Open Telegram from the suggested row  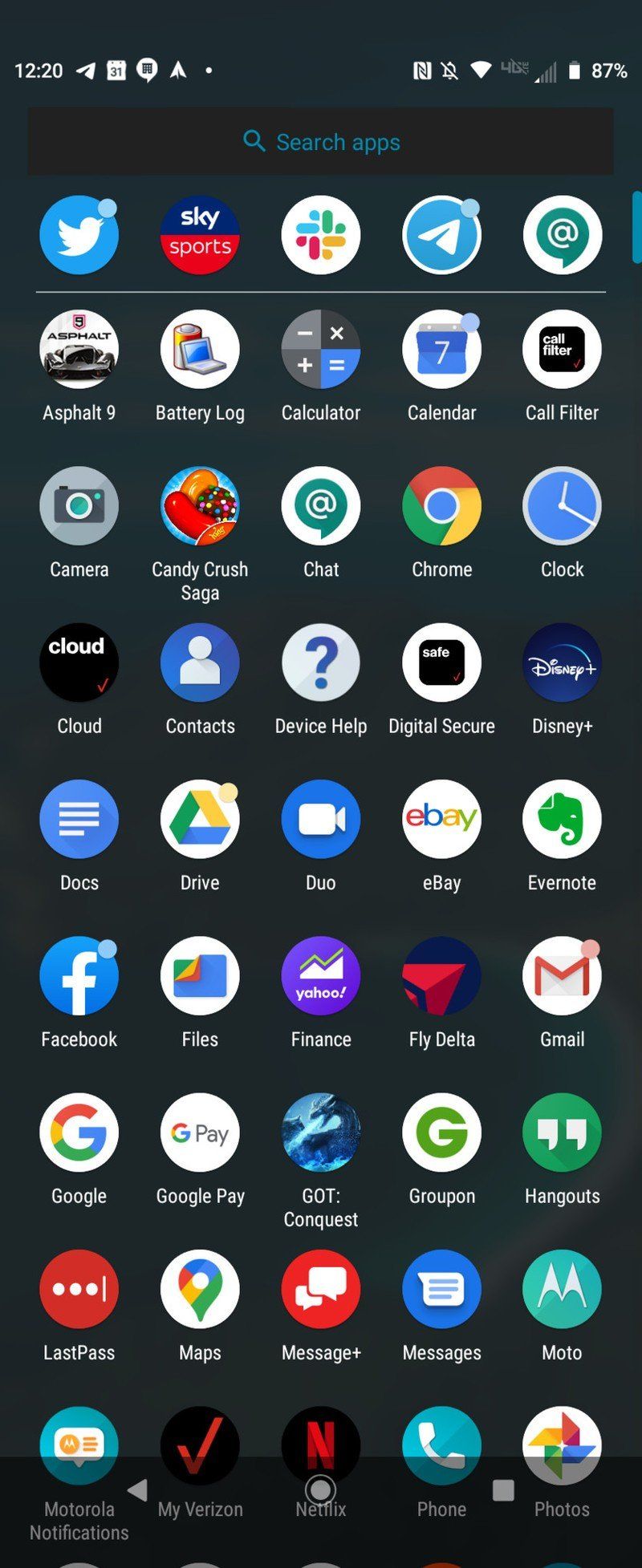[441, 235]
